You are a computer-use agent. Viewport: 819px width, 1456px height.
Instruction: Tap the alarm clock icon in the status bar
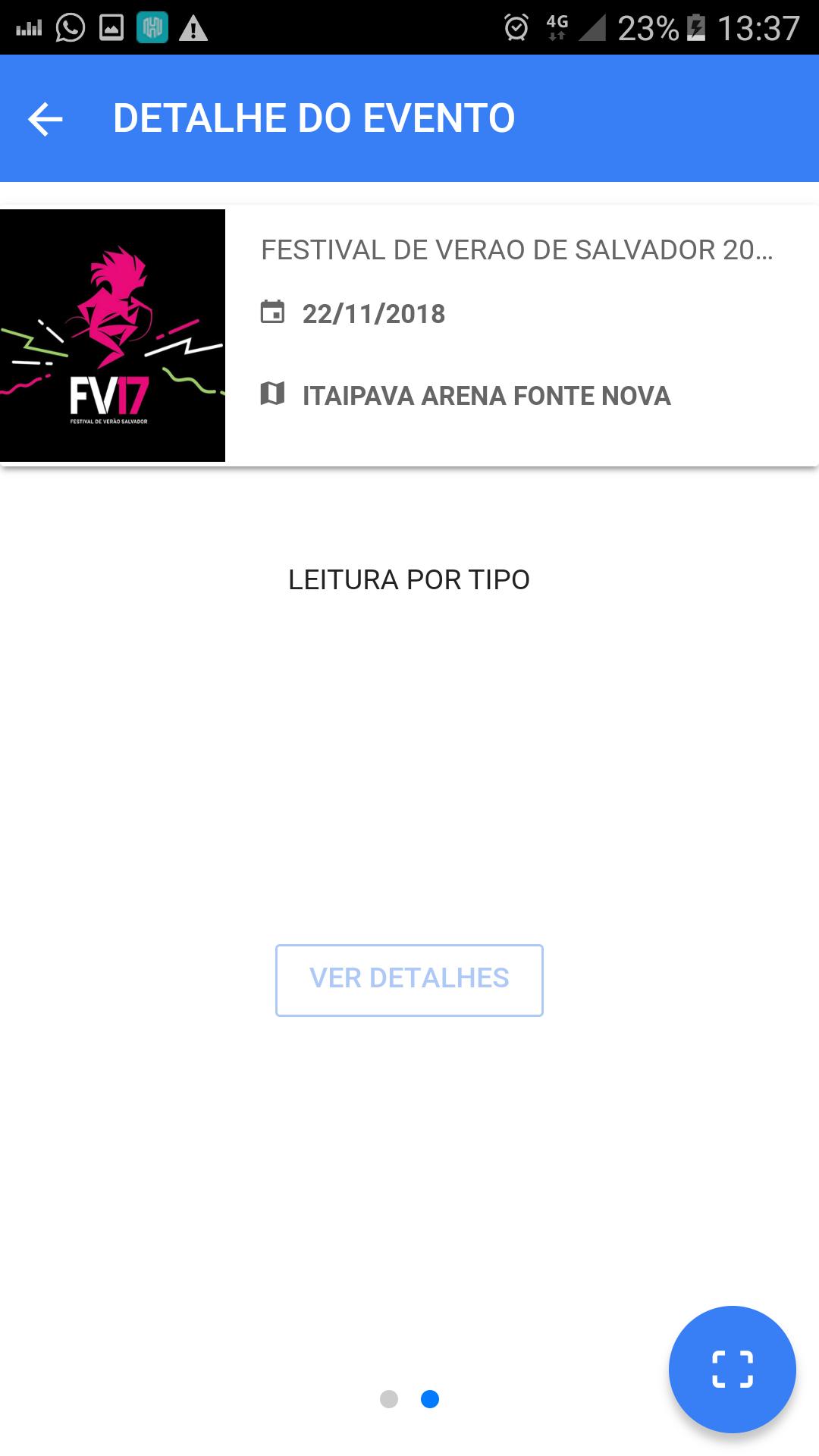[x=516, y=27]
